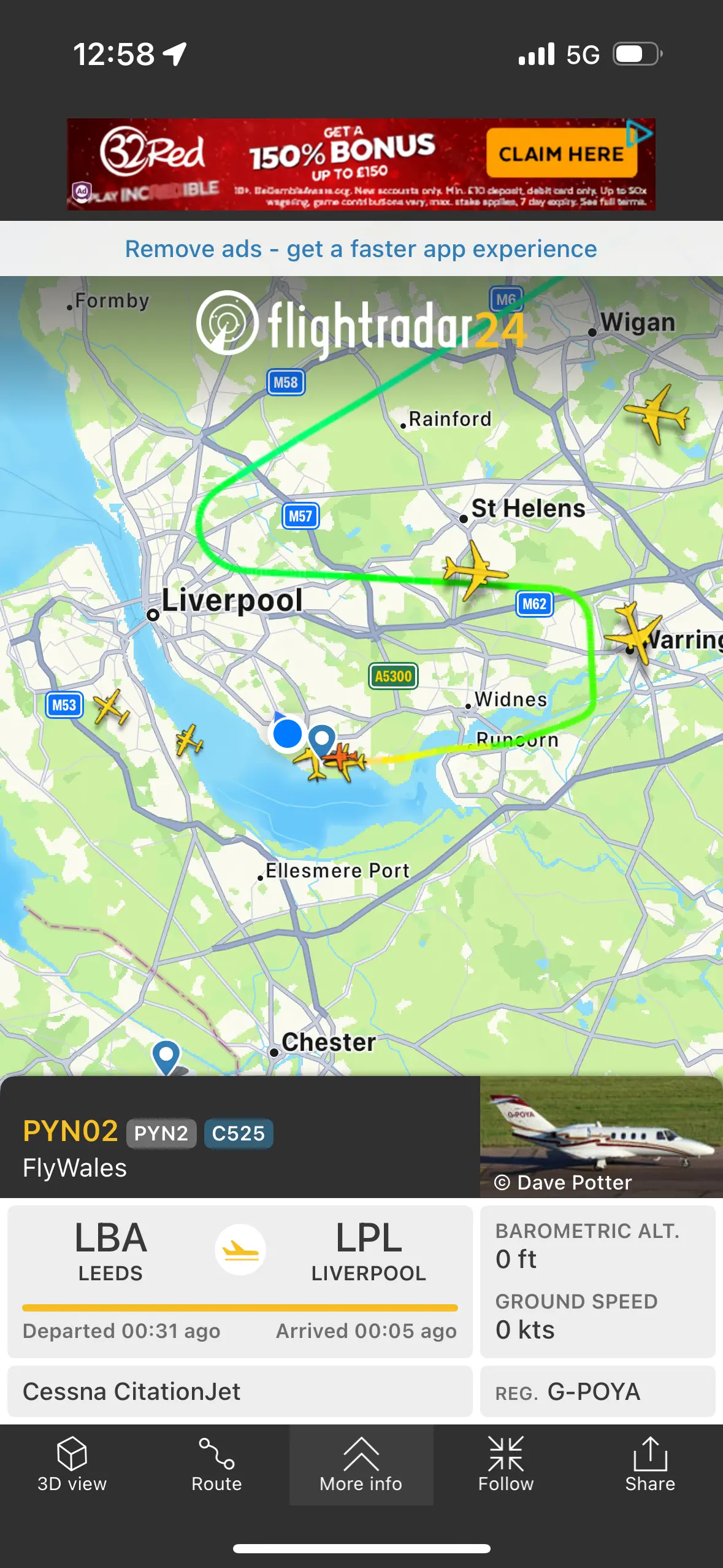Open the 3D view
This screenshot has width=723, height=1568.
pyautogui.click(x=72, y=1465)
